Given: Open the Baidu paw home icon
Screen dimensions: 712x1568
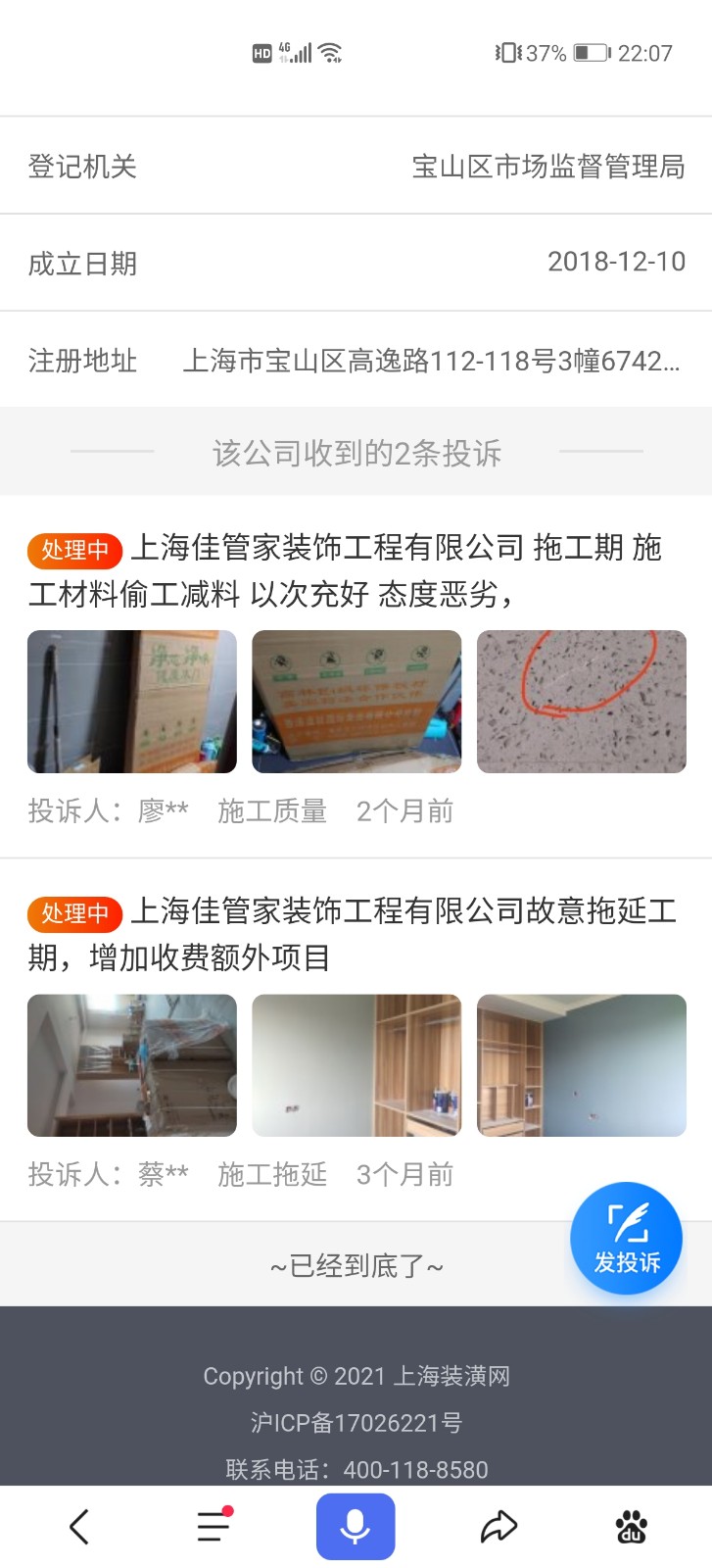Looking at the screenshot, I should pos(632,1526).
